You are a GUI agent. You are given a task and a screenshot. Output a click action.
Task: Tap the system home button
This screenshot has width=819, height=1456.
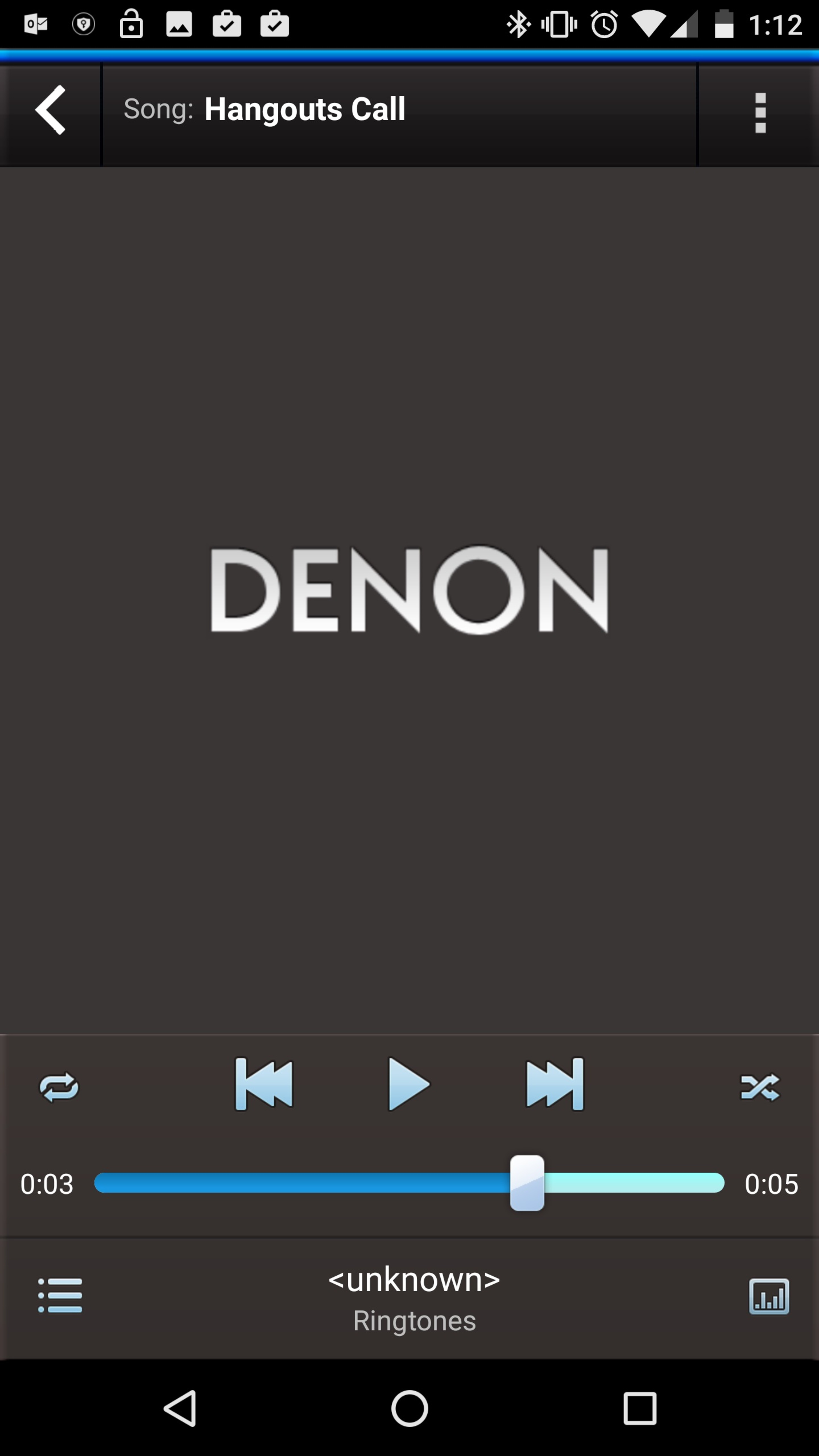click(x=409, y=1408)
